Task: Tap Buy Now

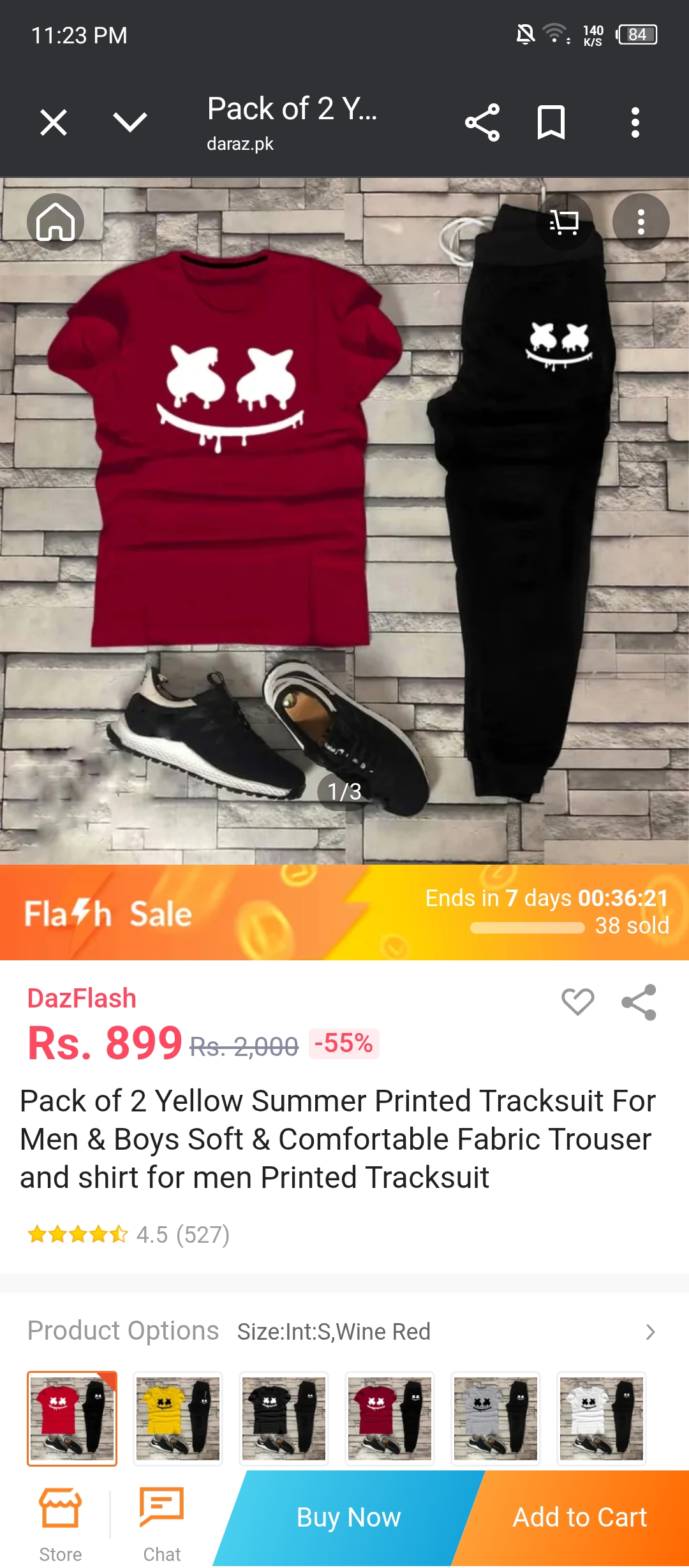Action: coord(348,1518)
